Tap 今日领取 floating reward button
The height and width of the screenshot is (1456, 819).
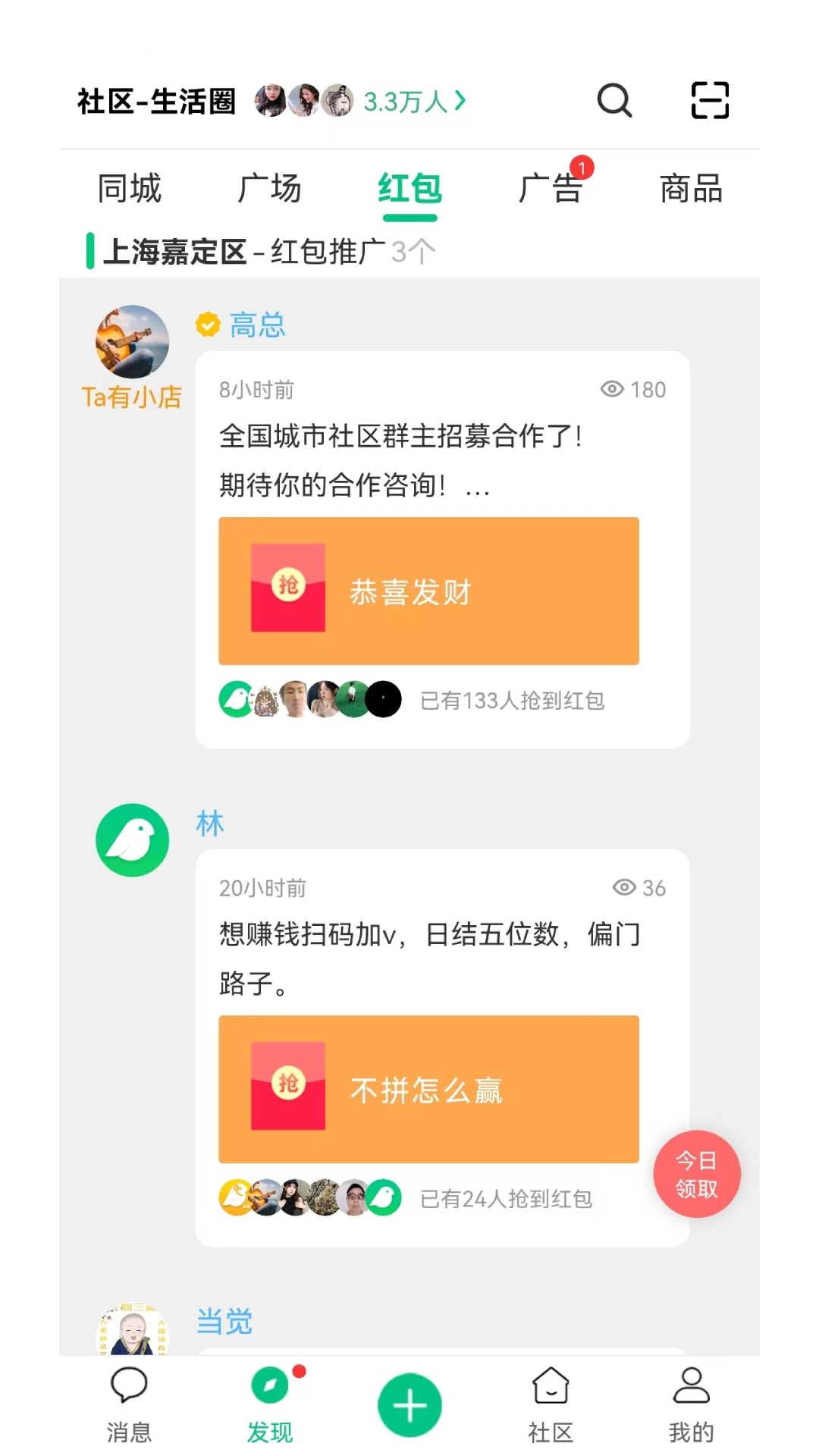(x=695, y=1173)
